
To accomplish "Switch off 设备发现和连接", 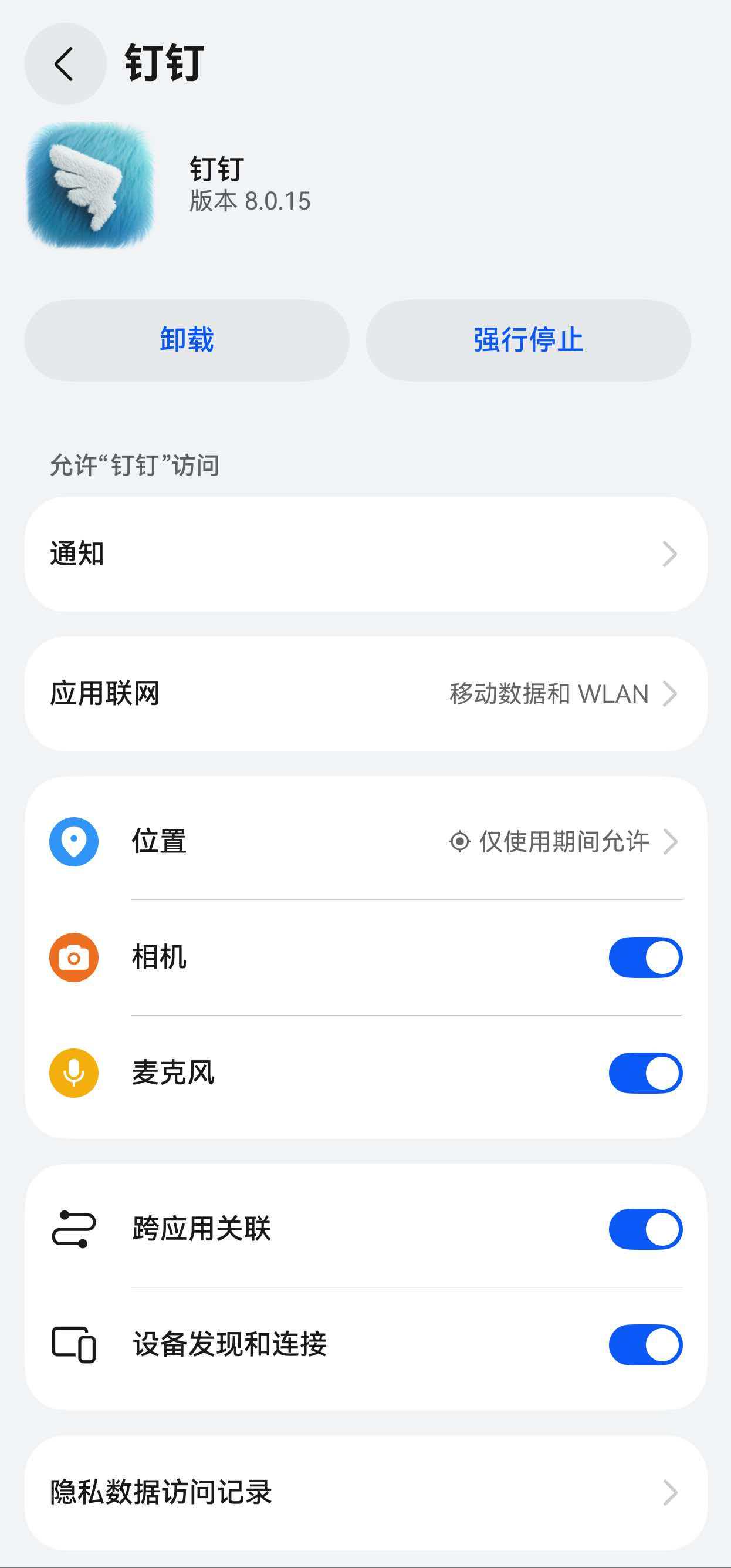I will click(x=645, y=1344).
